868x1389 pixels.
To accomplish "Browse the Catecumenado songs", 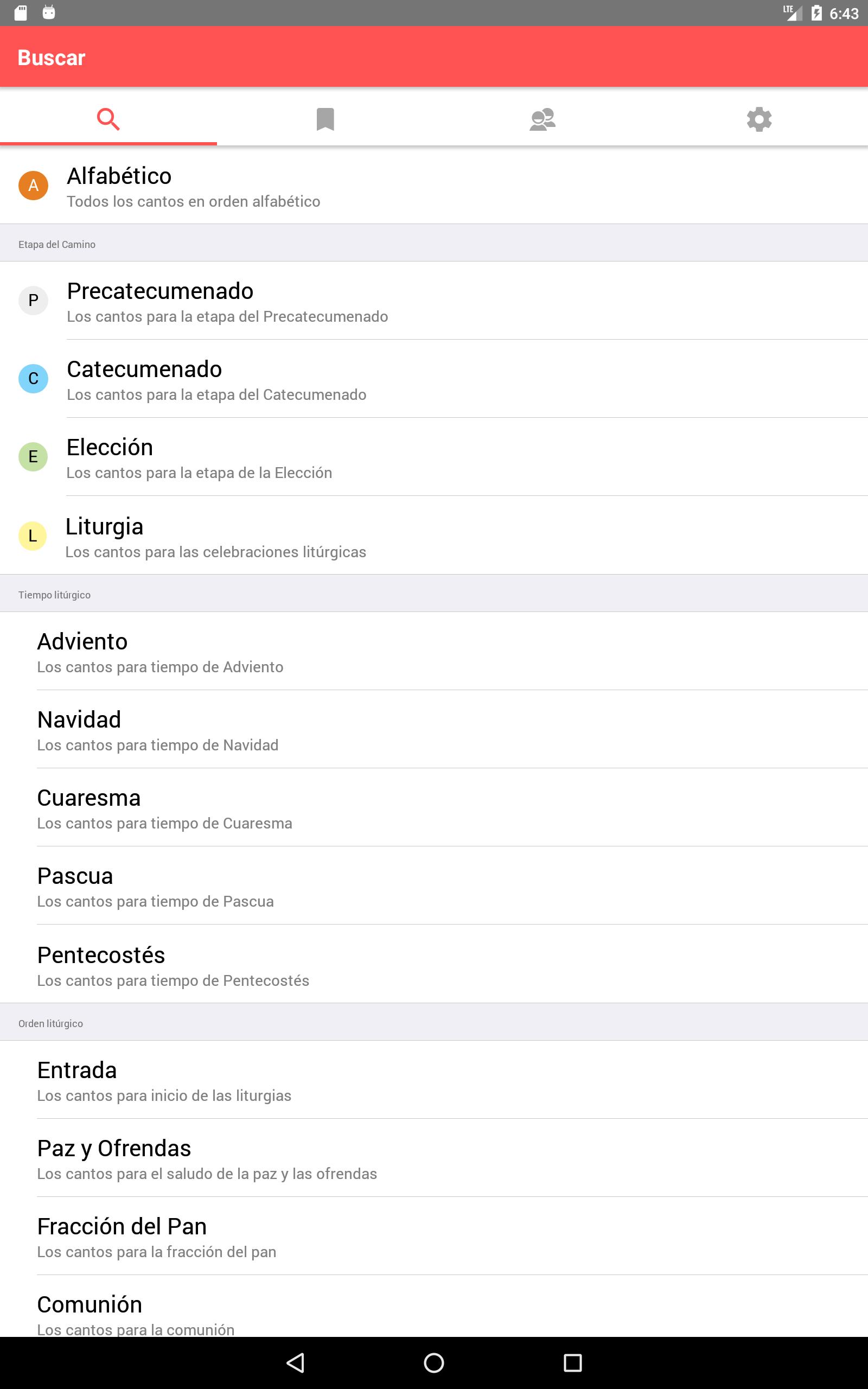I will click(434, 379).
